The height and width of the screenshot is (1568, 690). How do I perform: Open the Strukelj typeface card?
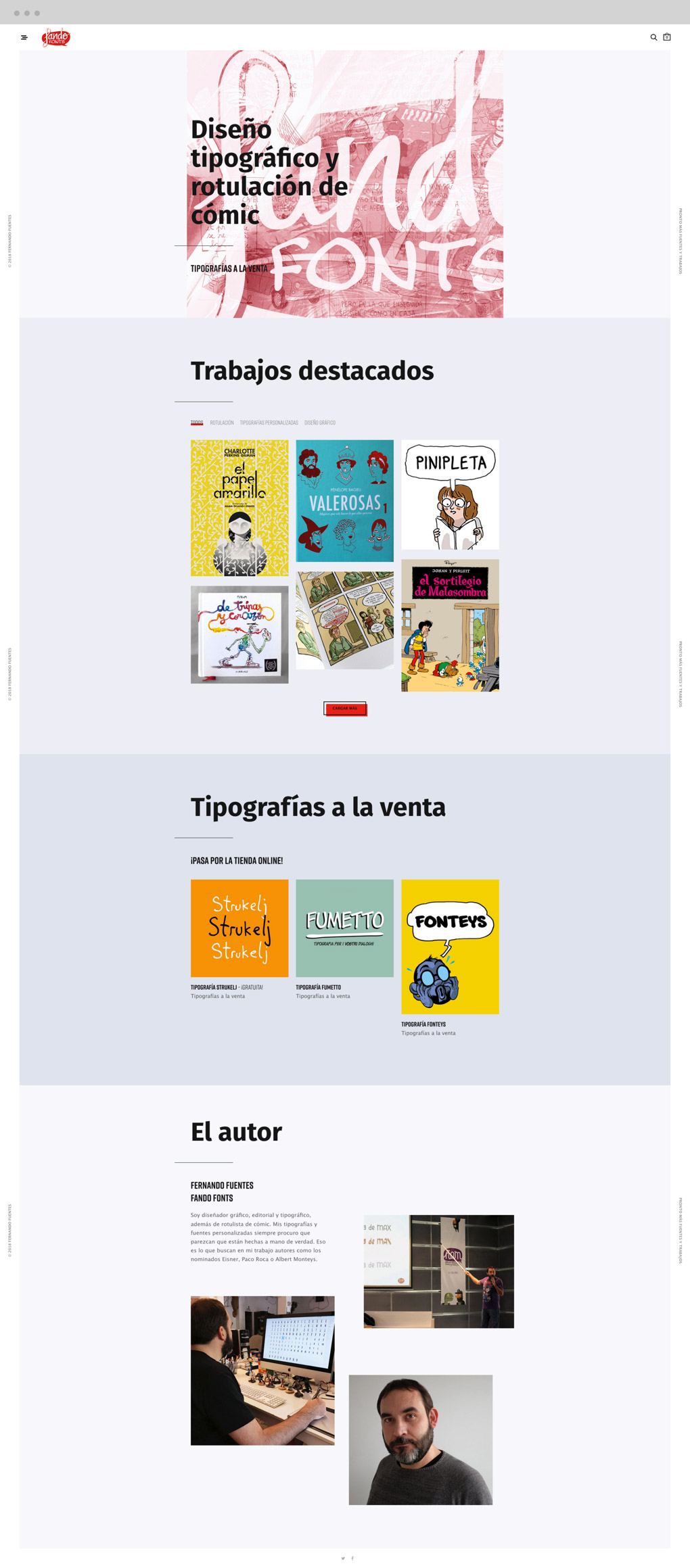click(239, 928)
